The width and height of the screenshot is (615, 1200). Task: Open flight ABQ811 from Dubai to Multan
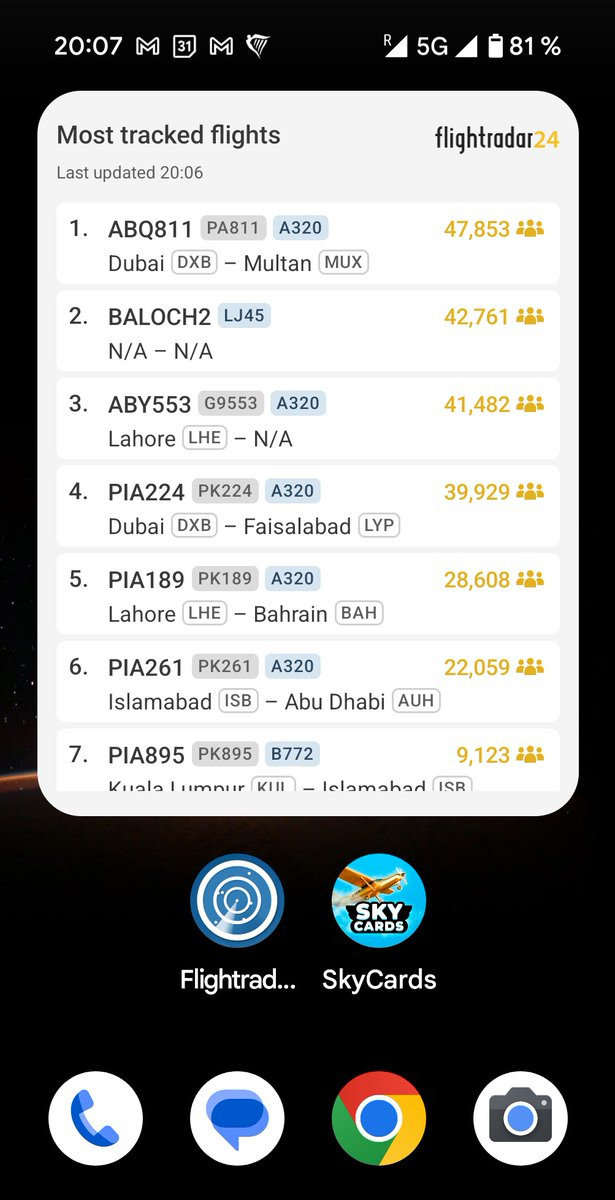tap(308, 243)
